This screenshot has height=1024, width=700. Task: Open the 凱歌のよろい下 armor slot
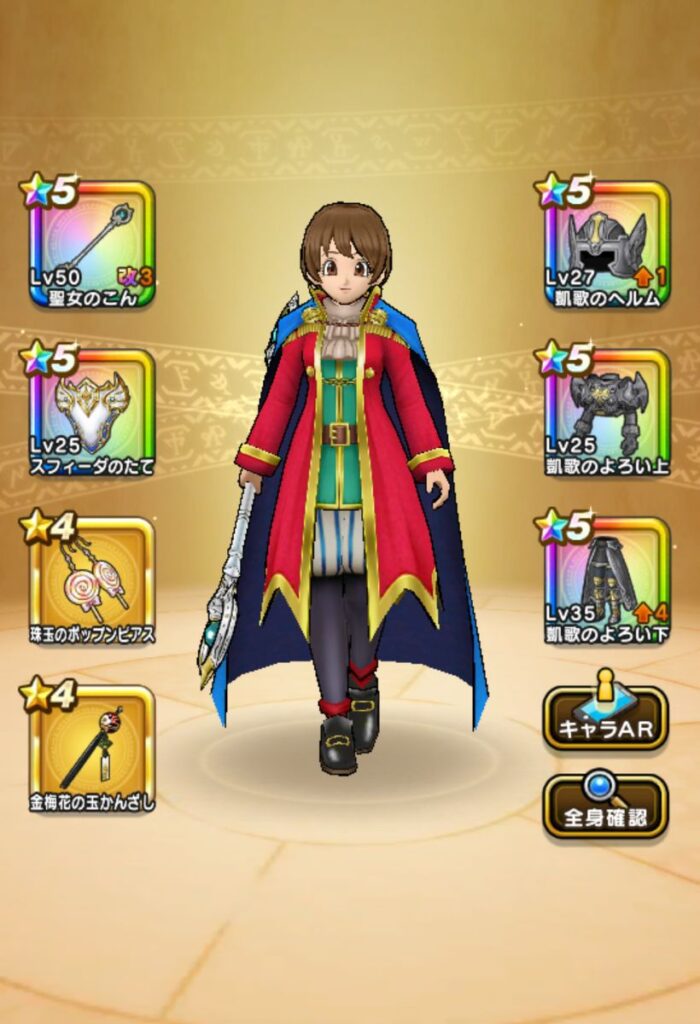(x=607, y=580)
